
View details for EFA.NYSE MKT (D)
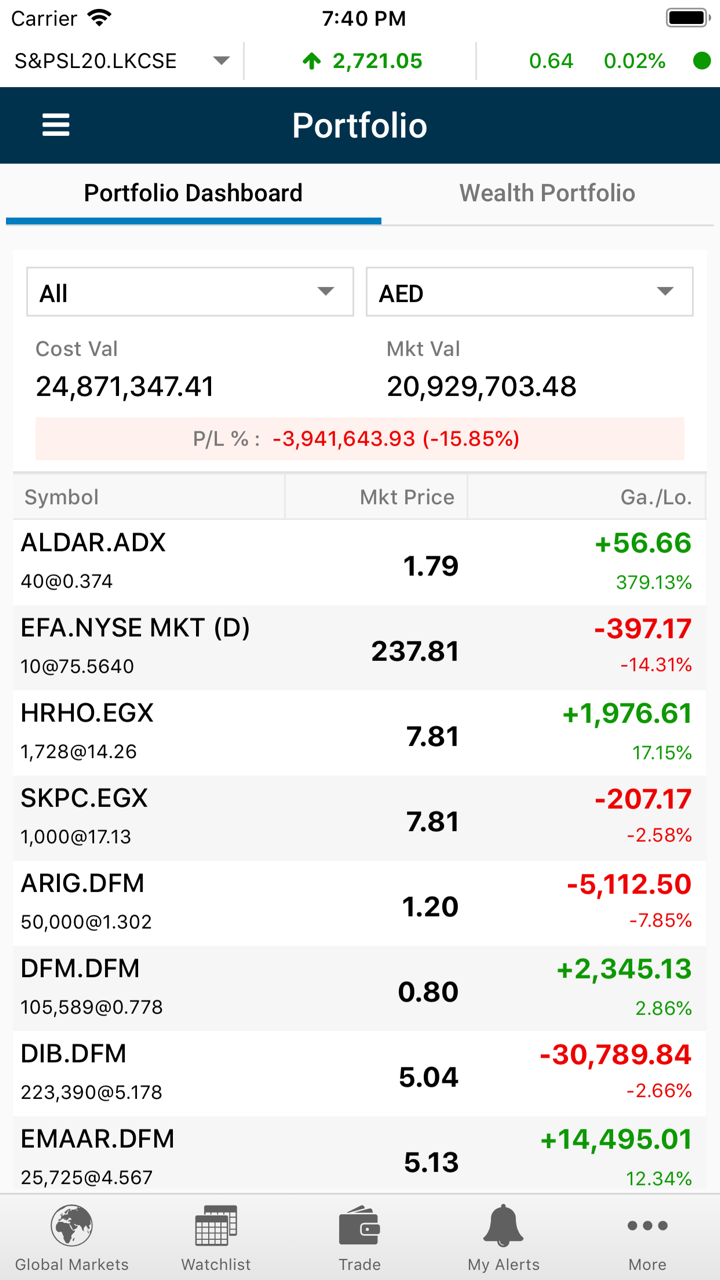point(360,648)
